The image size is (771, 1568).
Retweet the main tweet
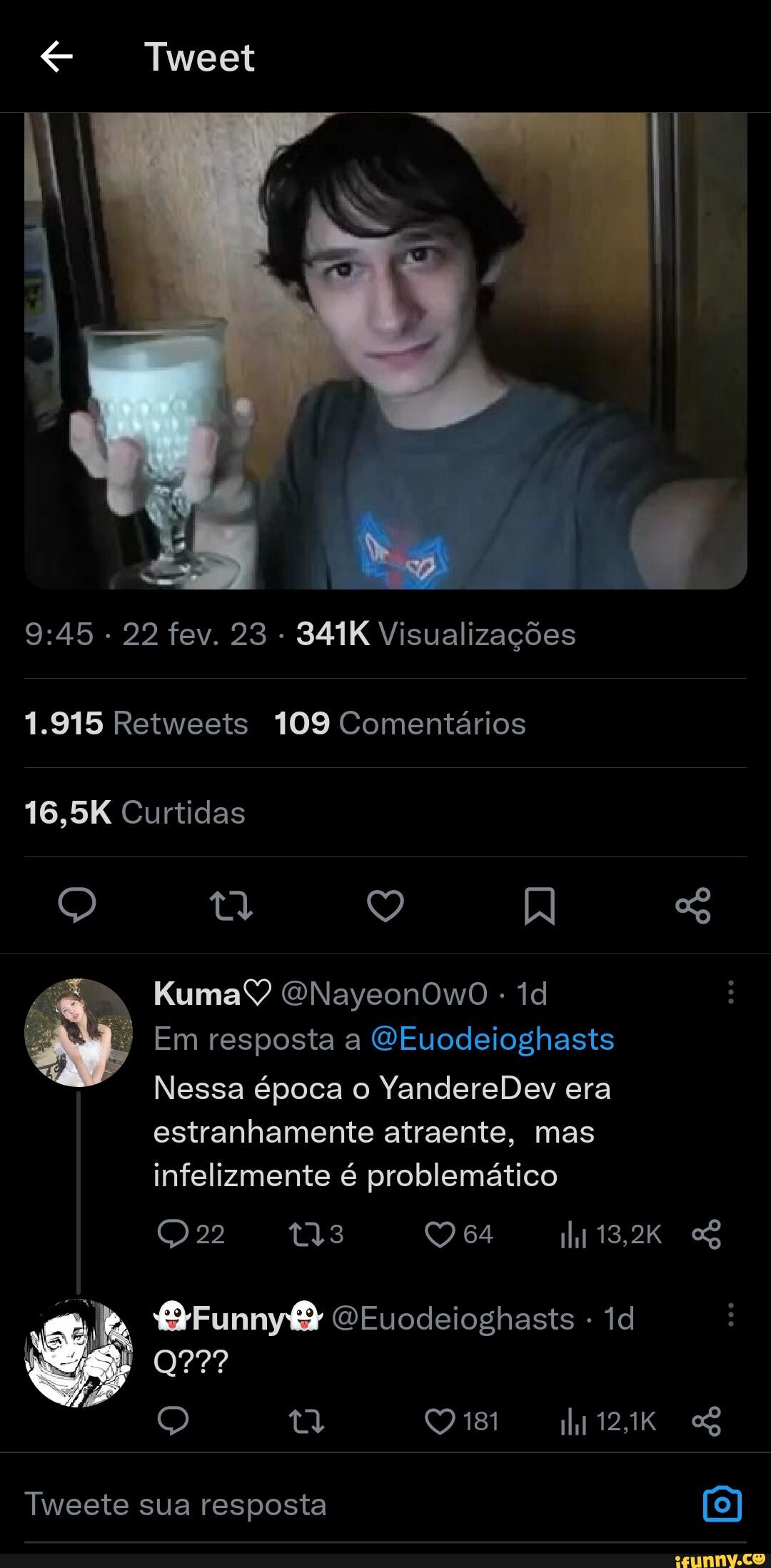point(231,906)
